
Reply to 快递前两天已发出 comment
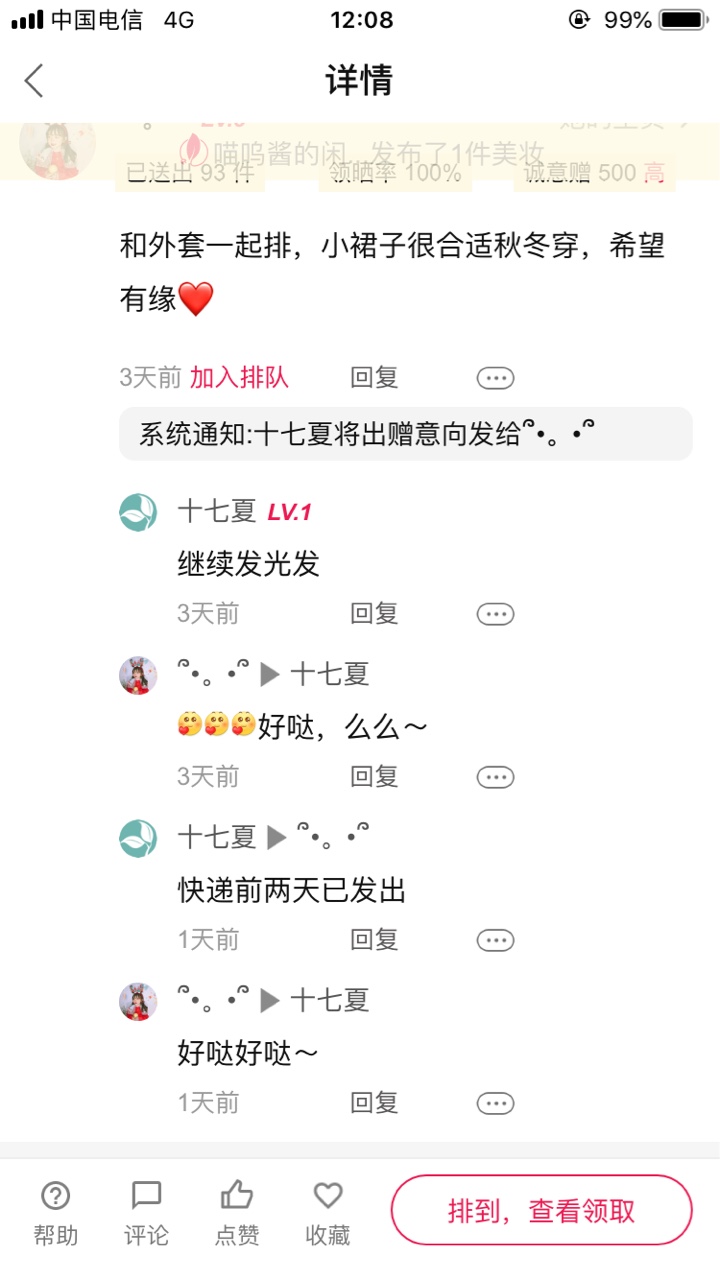click(x=374, y=939)
